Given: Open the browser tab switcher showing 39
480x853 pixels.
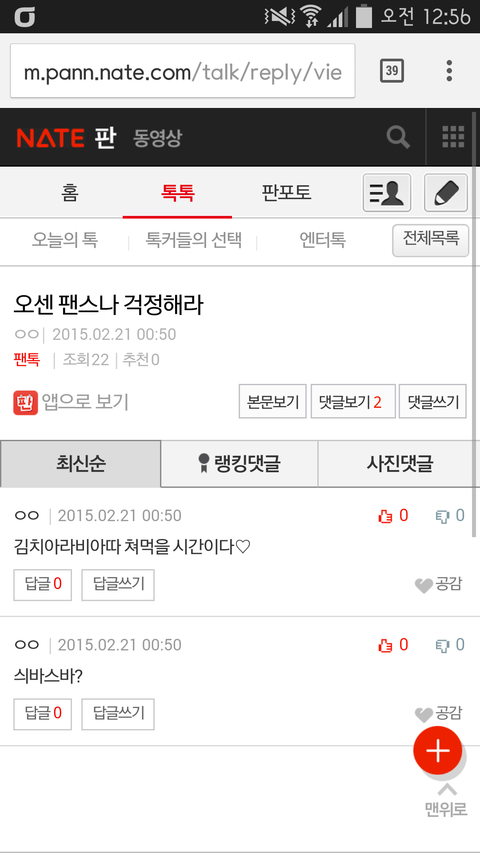Looking at the screenshot, I should tap(391, 71).
